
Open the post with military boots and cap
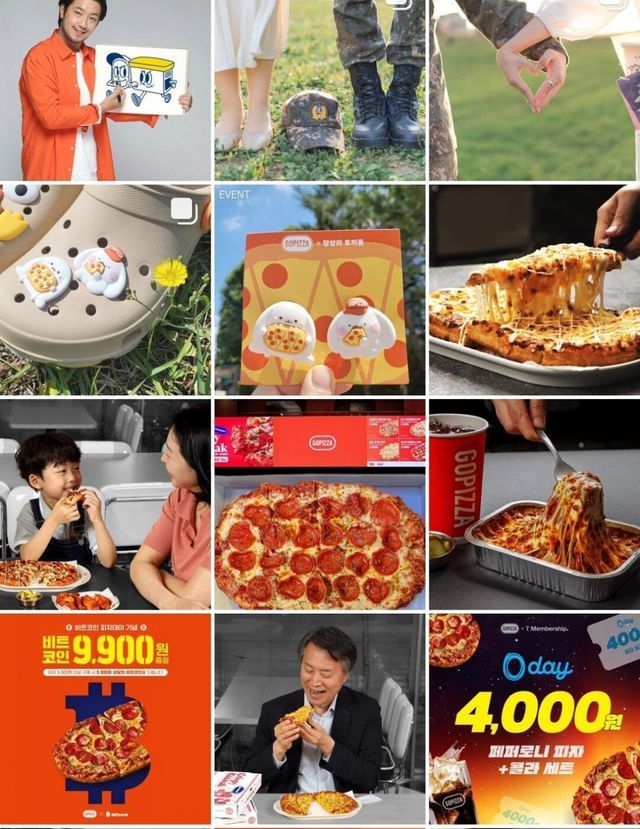pyautogui.click(x=320, y=90)
